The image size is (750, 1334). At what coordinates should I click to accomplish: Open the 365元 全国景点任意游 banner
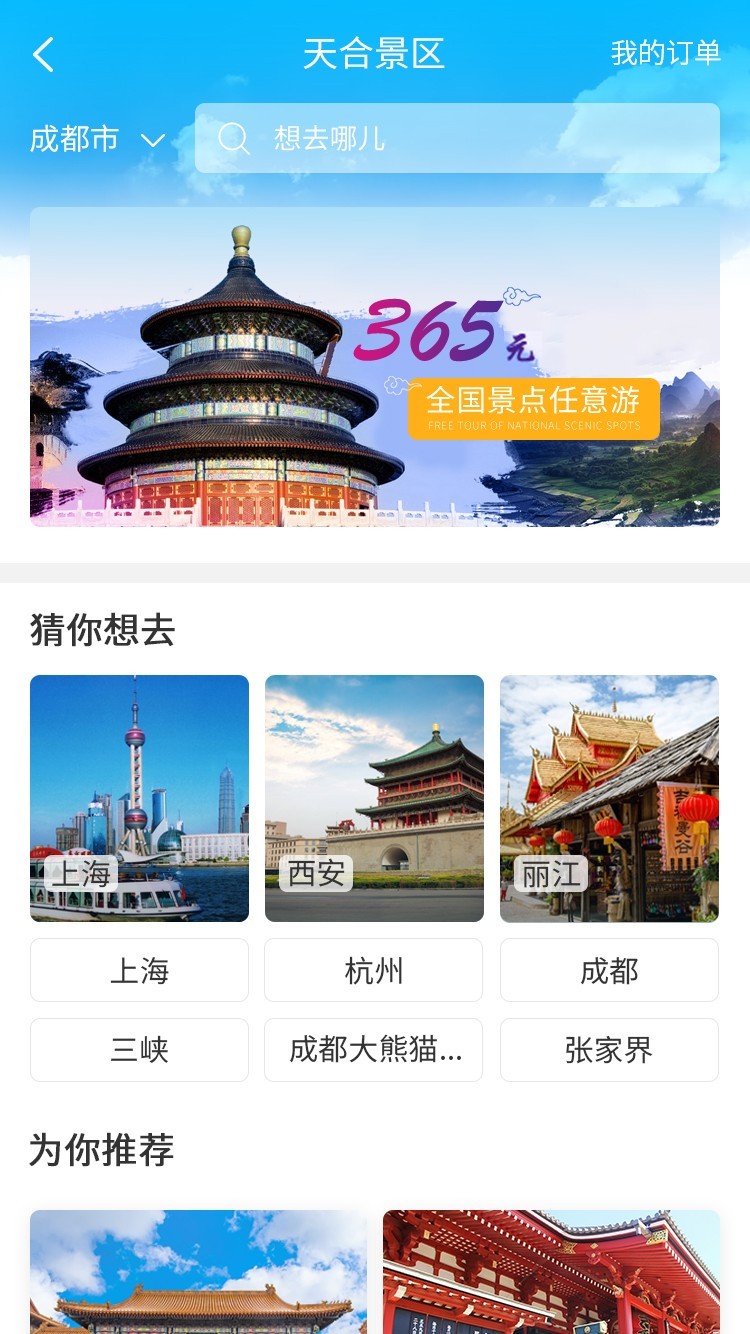375,367
